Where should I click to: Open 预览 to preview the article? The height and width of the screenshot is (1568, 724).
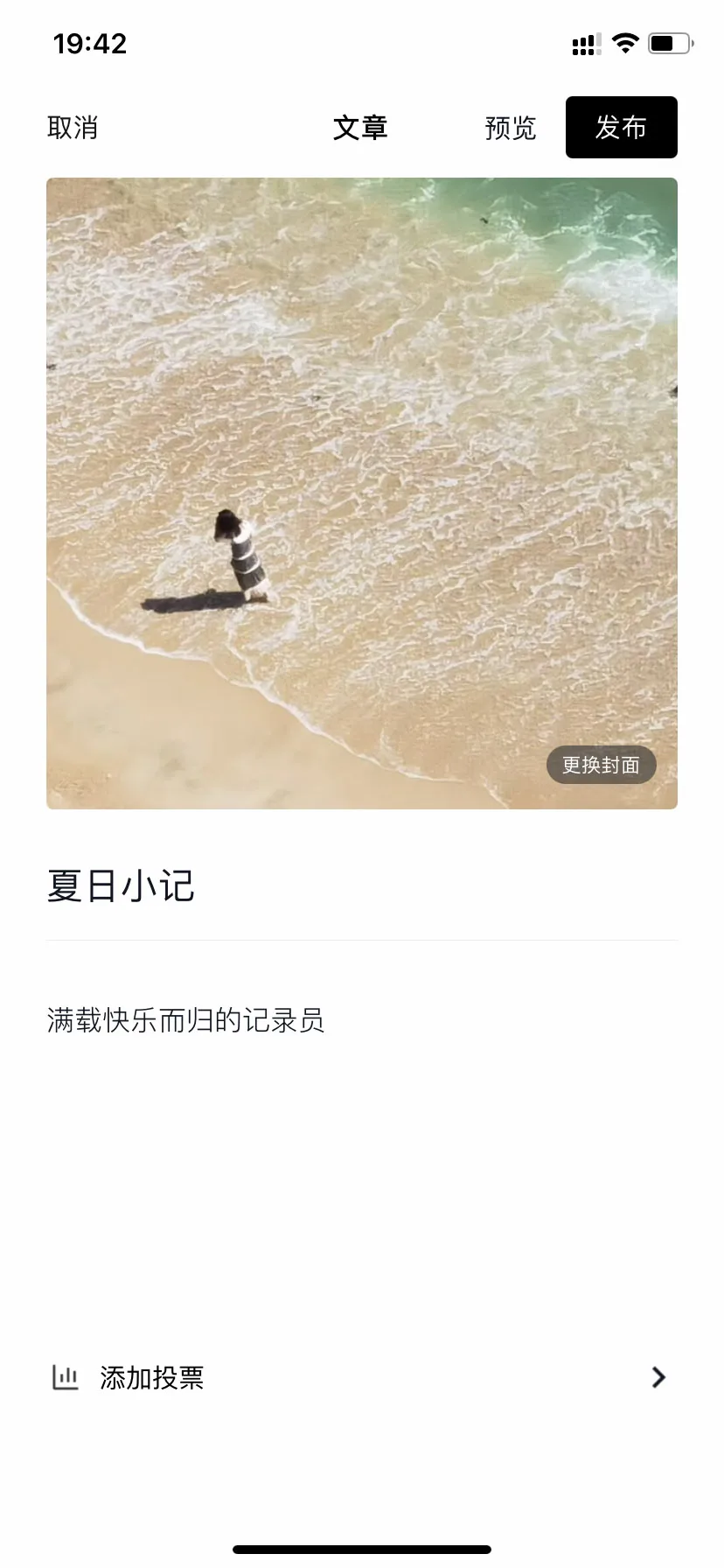point(510,128)
